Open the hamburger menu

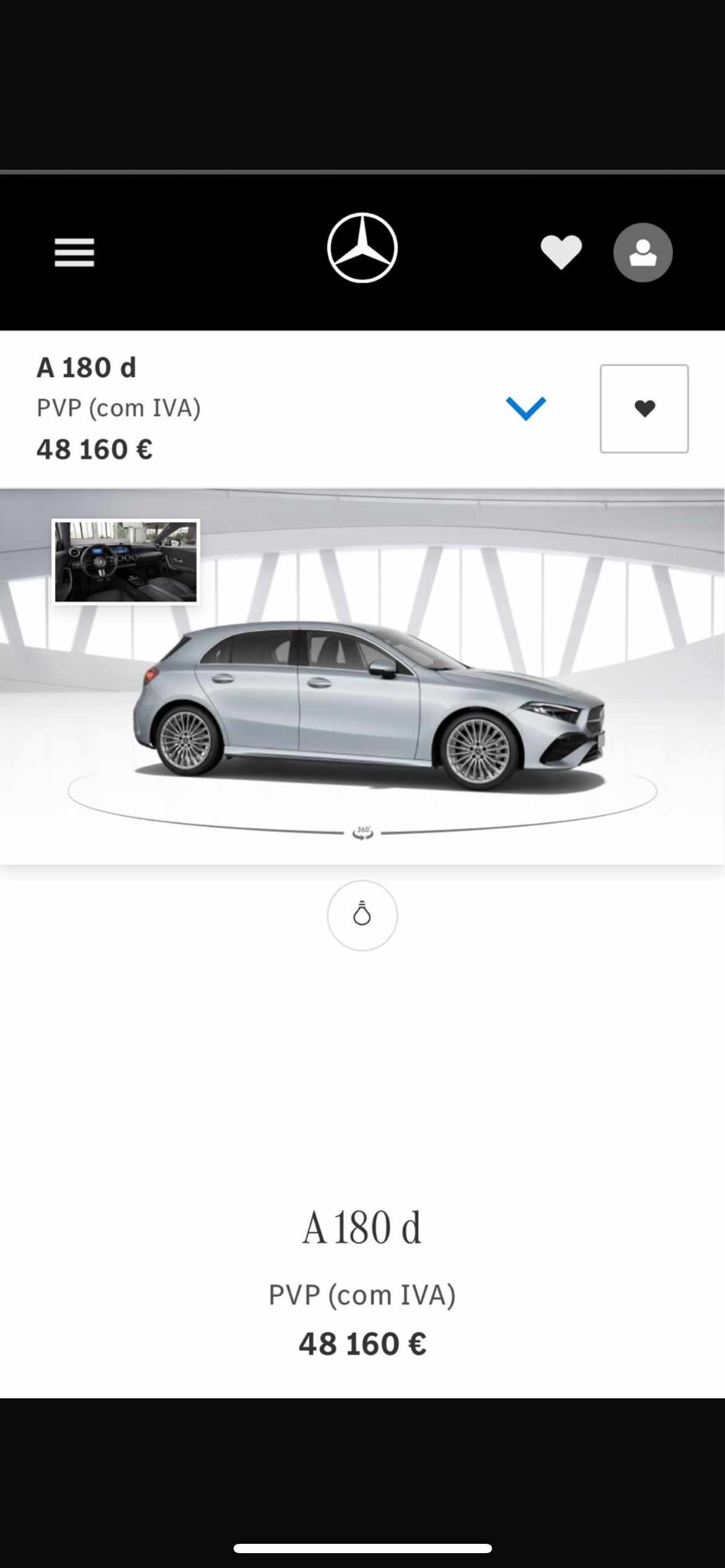click(x=74, y=253)
